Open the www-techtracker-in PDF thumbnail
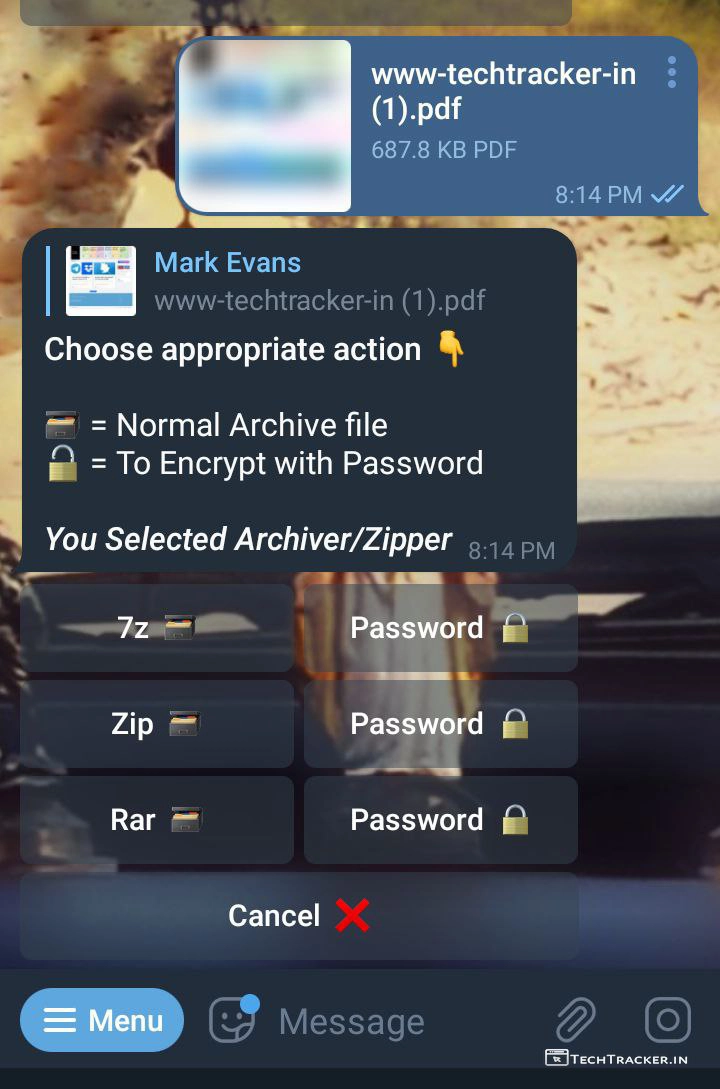Viewport: 720px width, 1089px height. coord(265,126)
